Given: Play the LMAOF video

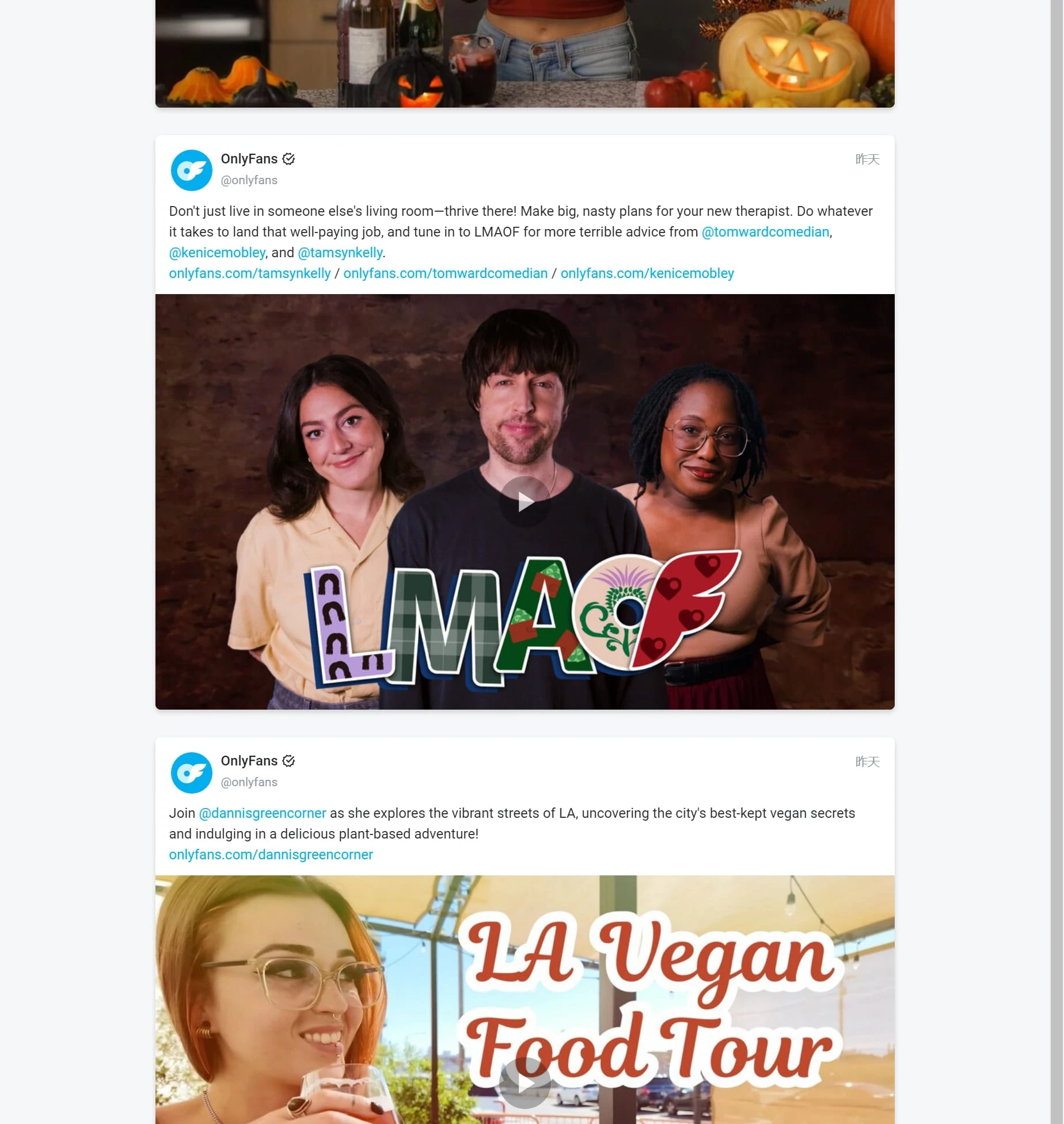Looking at the screenshot, I should click(525, 501).
